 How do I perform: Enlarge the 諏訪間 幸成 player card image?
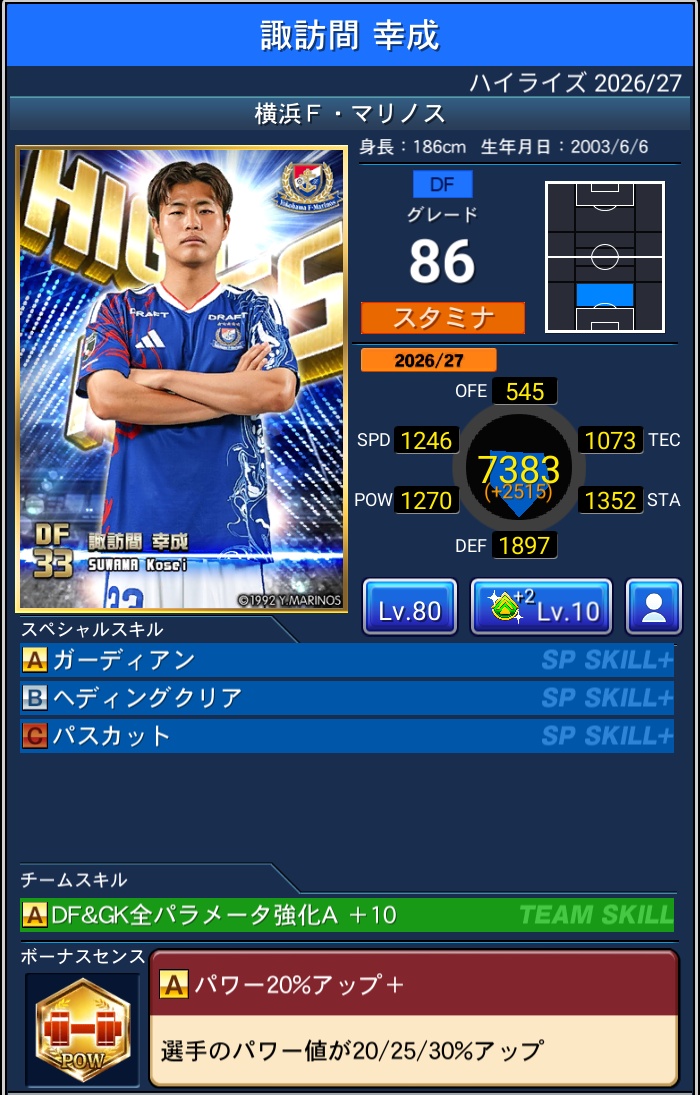click(182, 379)
